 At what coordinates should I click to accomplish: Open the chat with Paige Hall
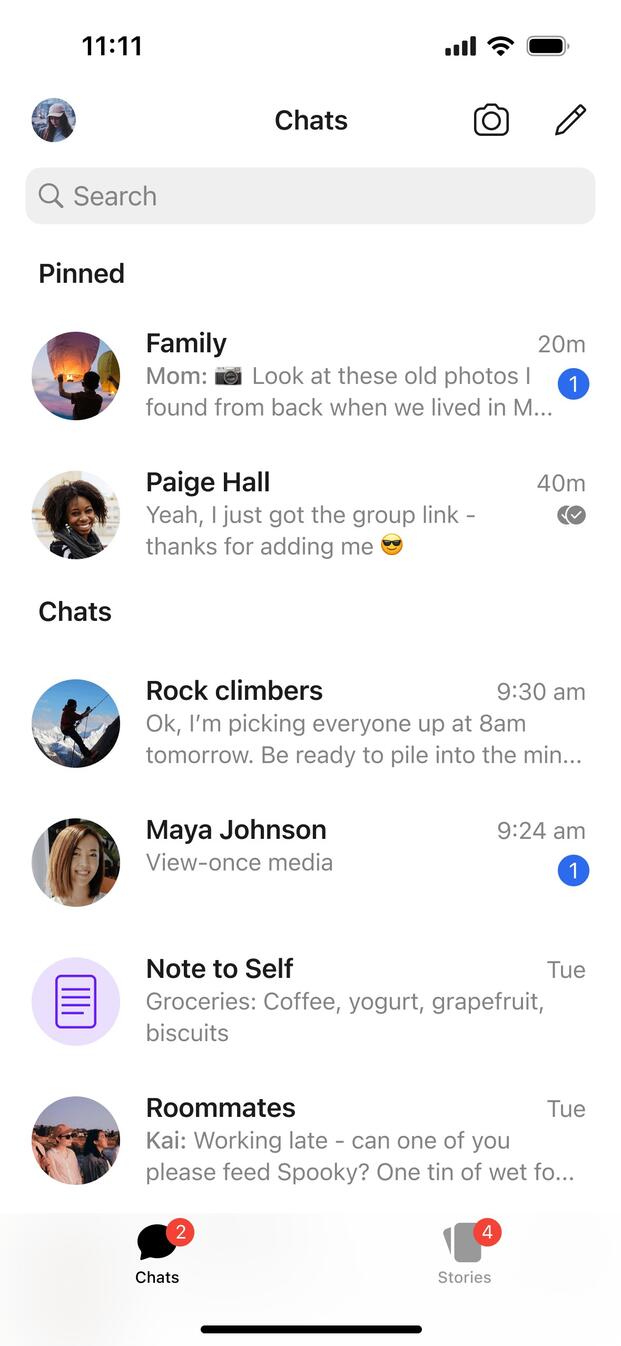point(310,515)
